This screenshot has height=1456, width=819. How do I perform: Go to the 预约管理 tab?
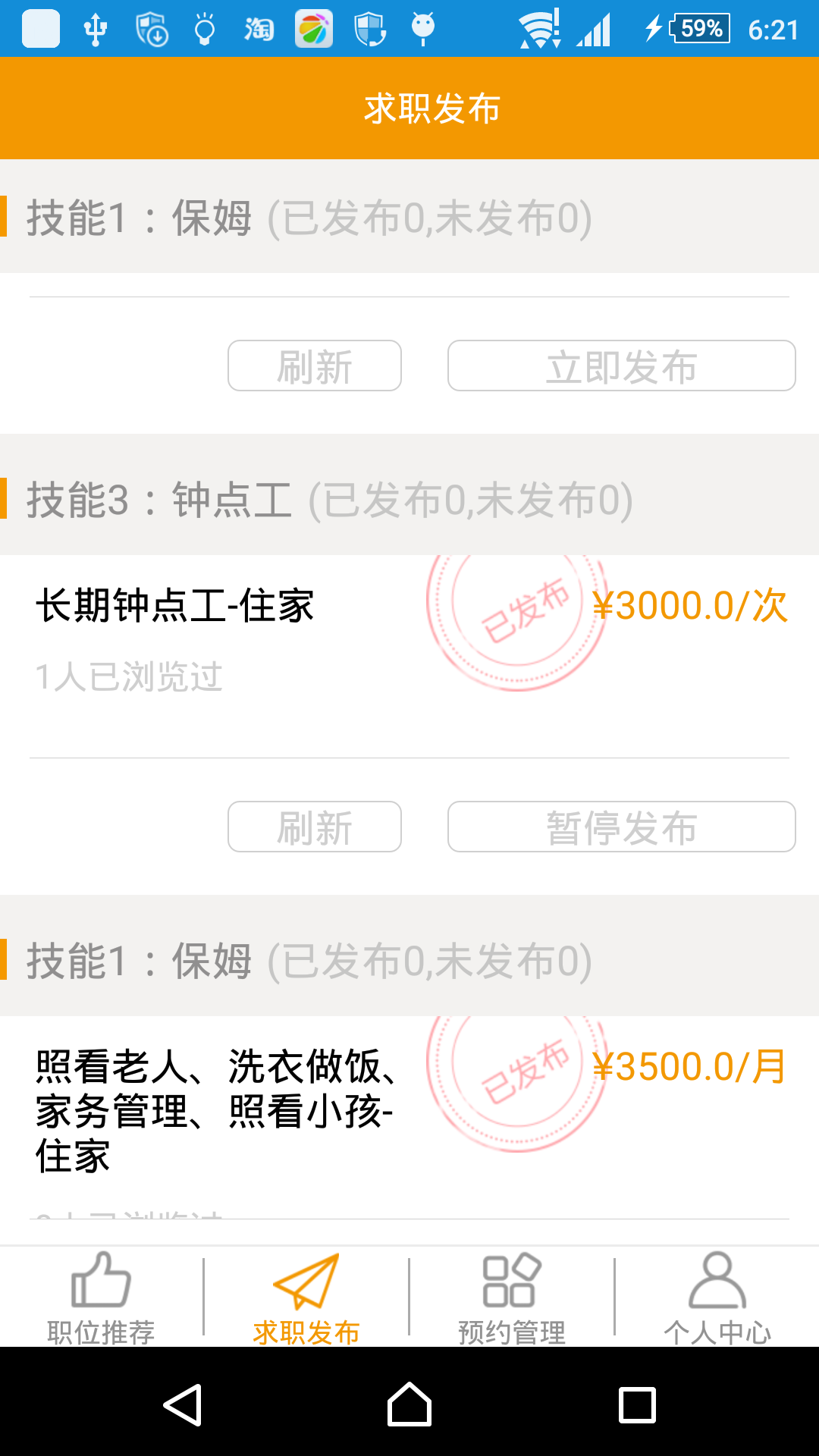pyautogui.click(x=512, y=1298)
